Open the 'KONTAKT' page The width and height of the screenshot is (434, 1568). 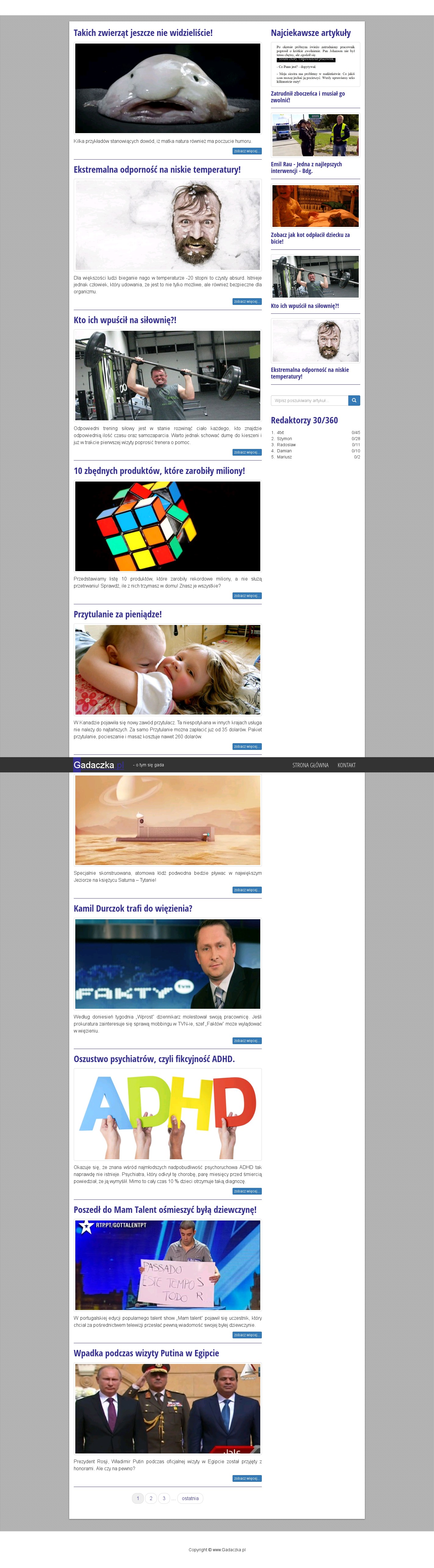346,765
